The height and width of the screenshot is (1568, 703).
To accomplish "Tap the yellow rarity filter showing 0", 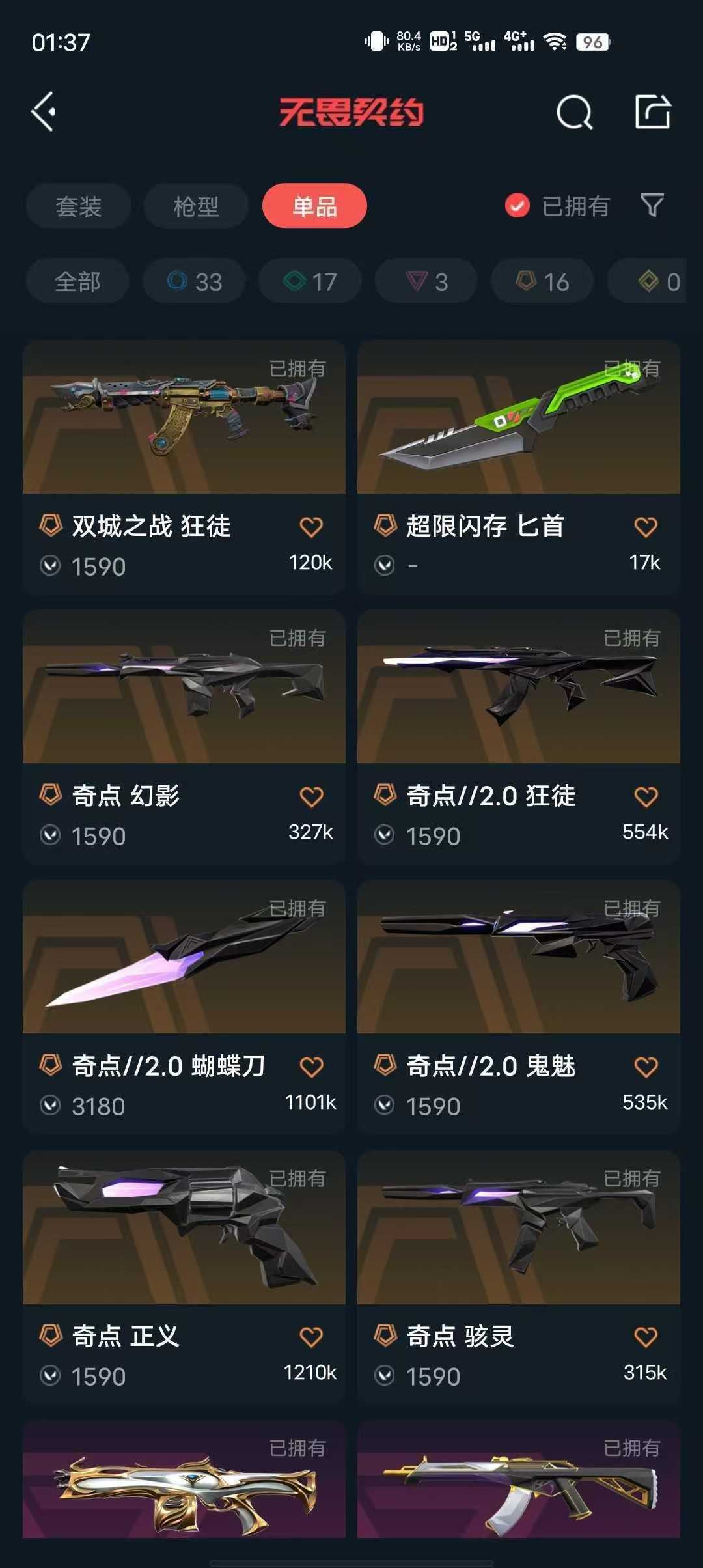I will click(x=648, y=281).
